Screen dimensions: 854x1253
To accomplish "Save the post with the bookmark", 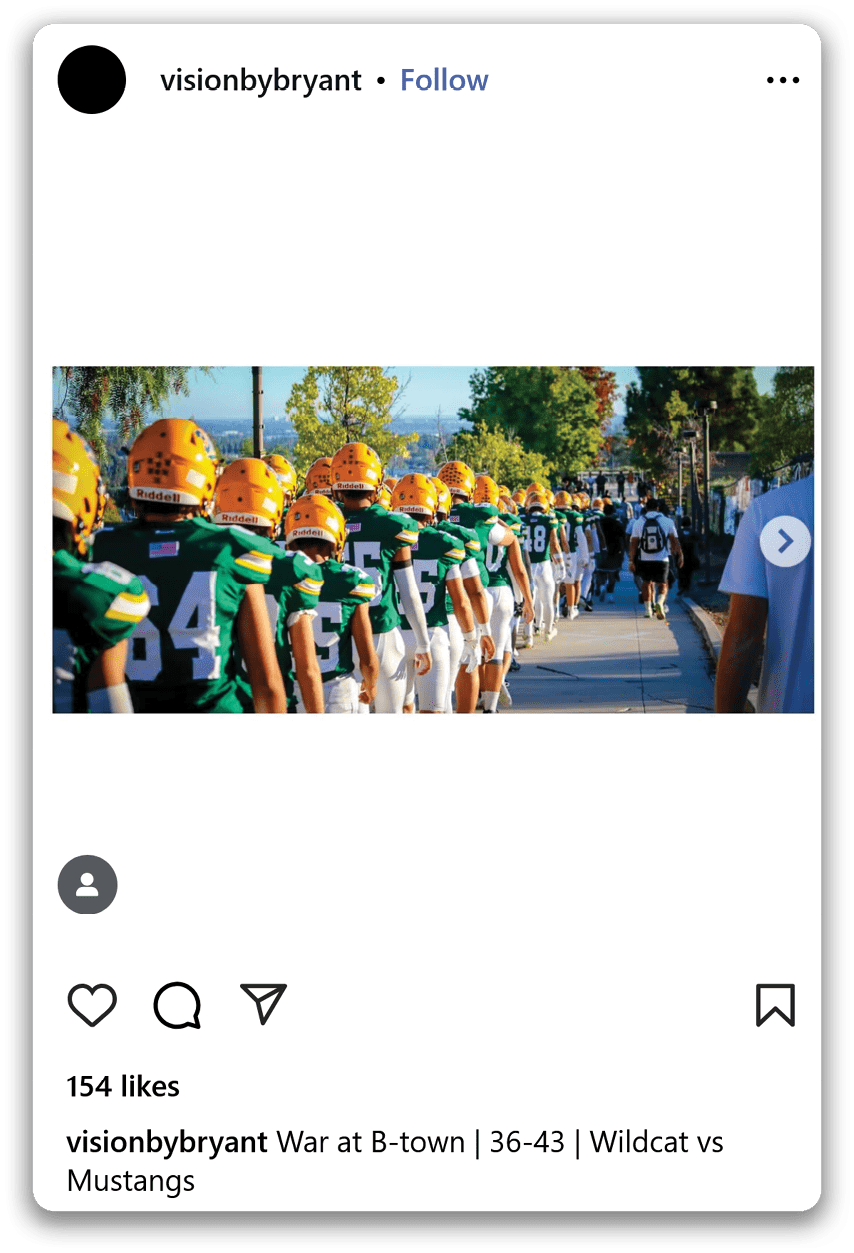I will pyautogui.click(x=775, y=1005).
